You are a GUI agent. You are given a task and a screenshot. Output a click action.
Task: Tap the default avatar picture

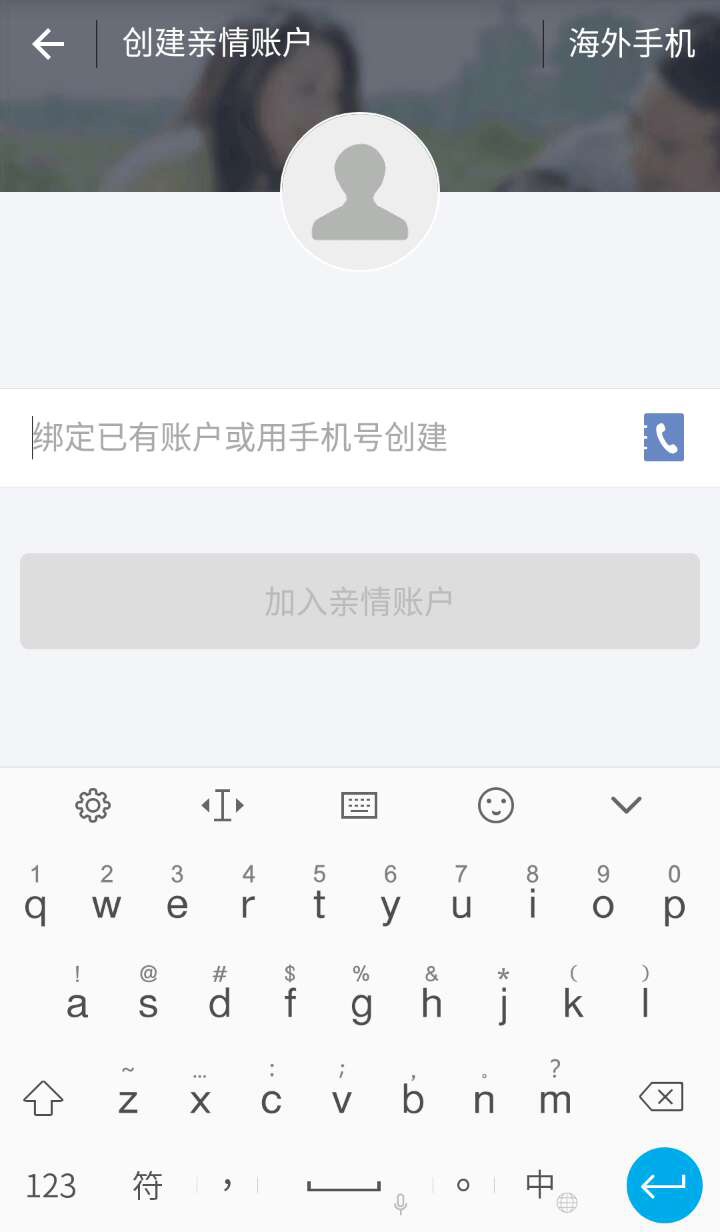pyautogui.click(x=360, y=192)
